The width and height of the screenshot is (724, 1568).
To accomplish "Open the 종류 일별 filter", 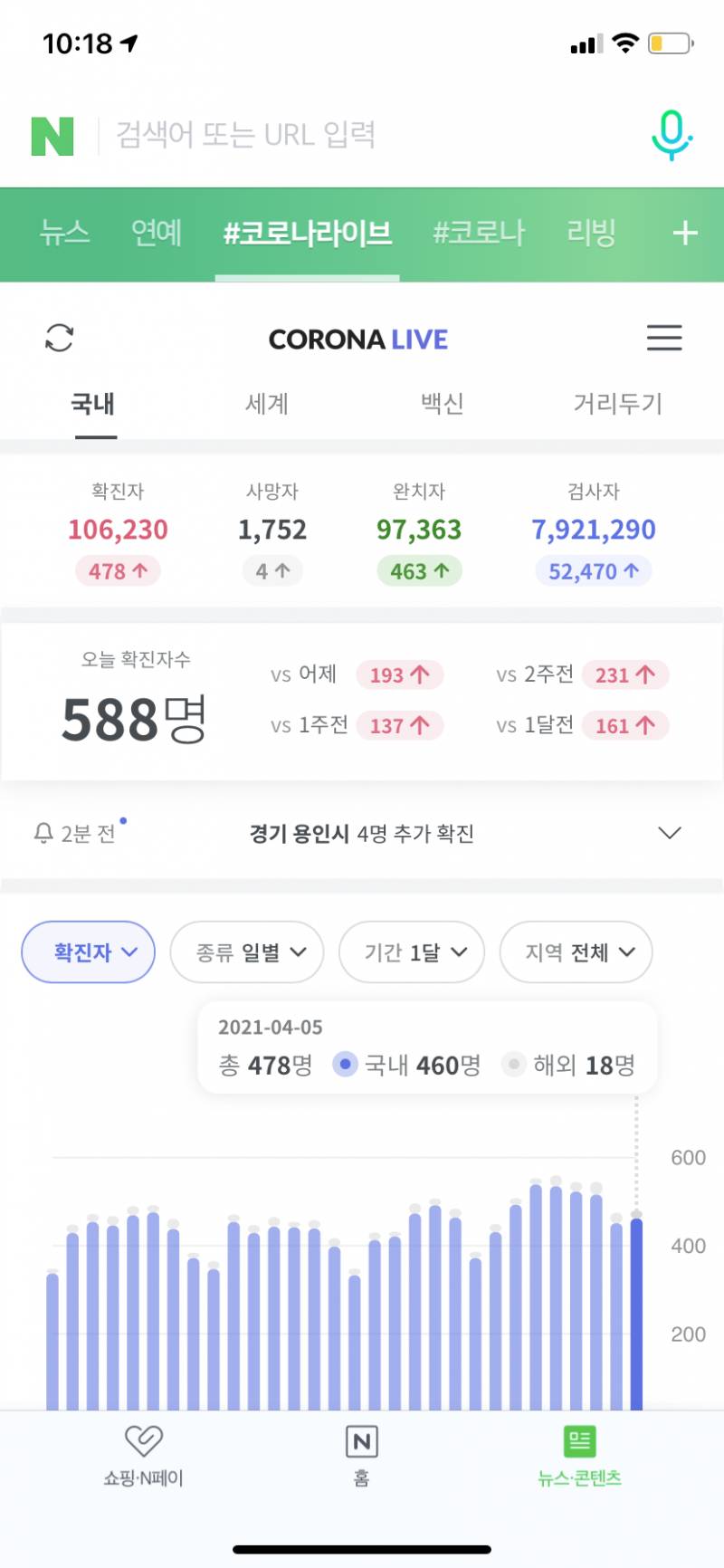I will click(x=246, y=951).
